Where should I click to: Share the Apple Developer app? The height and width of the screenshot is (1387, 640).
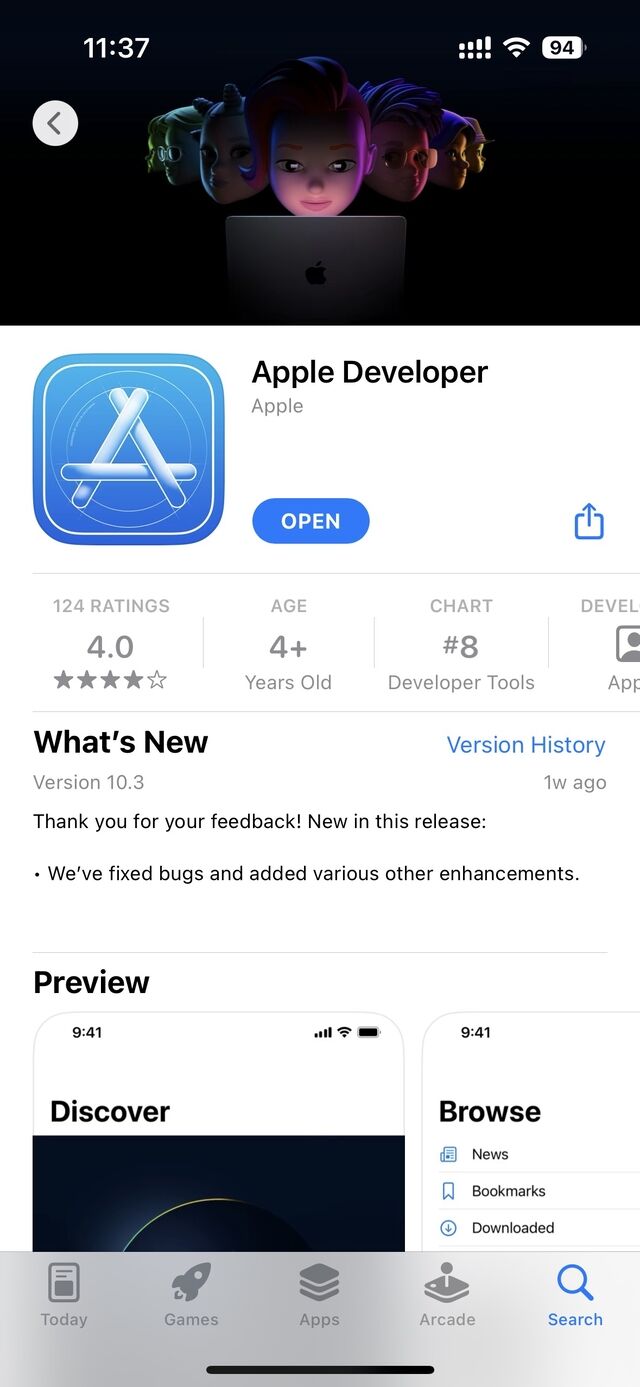589,521
